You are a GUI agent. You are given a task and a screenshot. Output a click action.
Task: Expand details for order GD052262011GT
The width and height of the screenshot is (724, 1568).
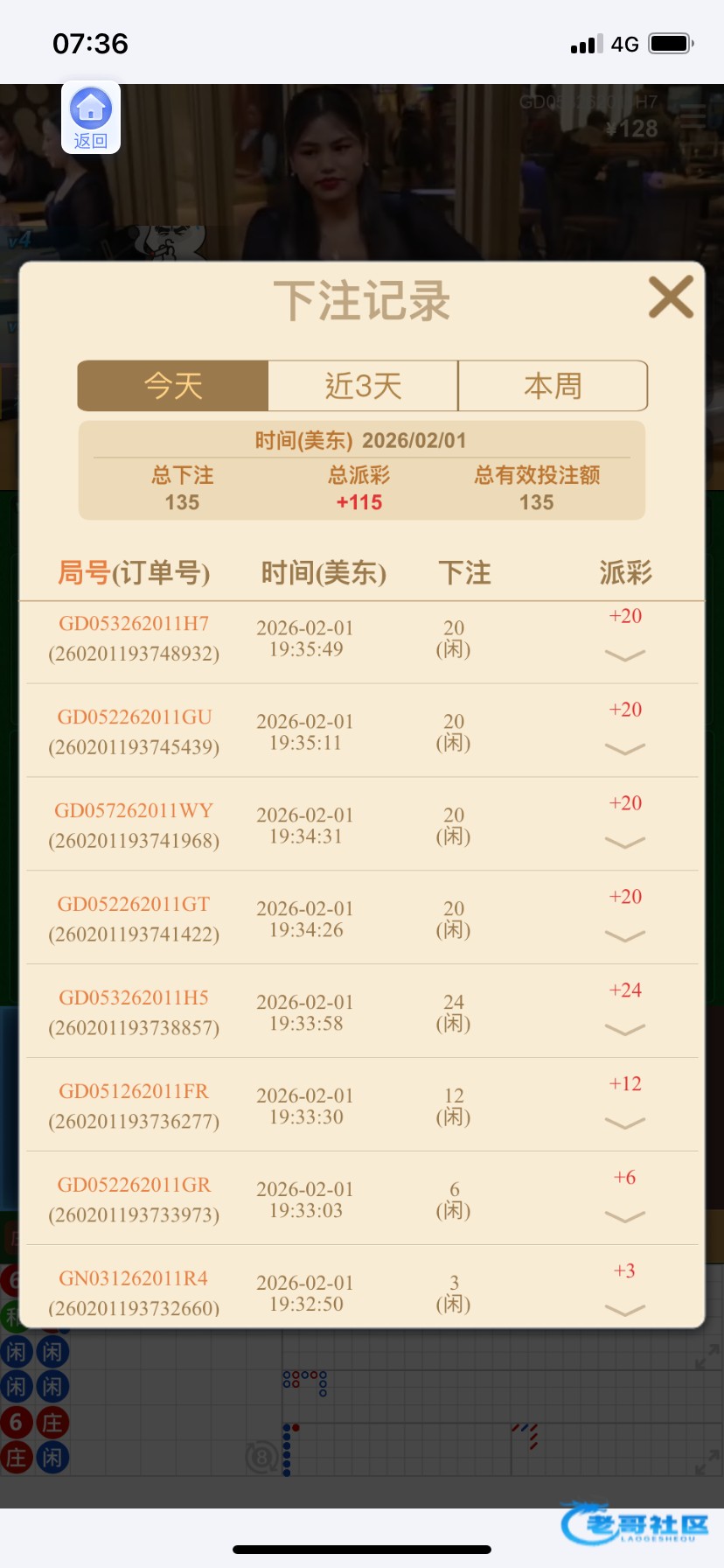pos(625,936)
